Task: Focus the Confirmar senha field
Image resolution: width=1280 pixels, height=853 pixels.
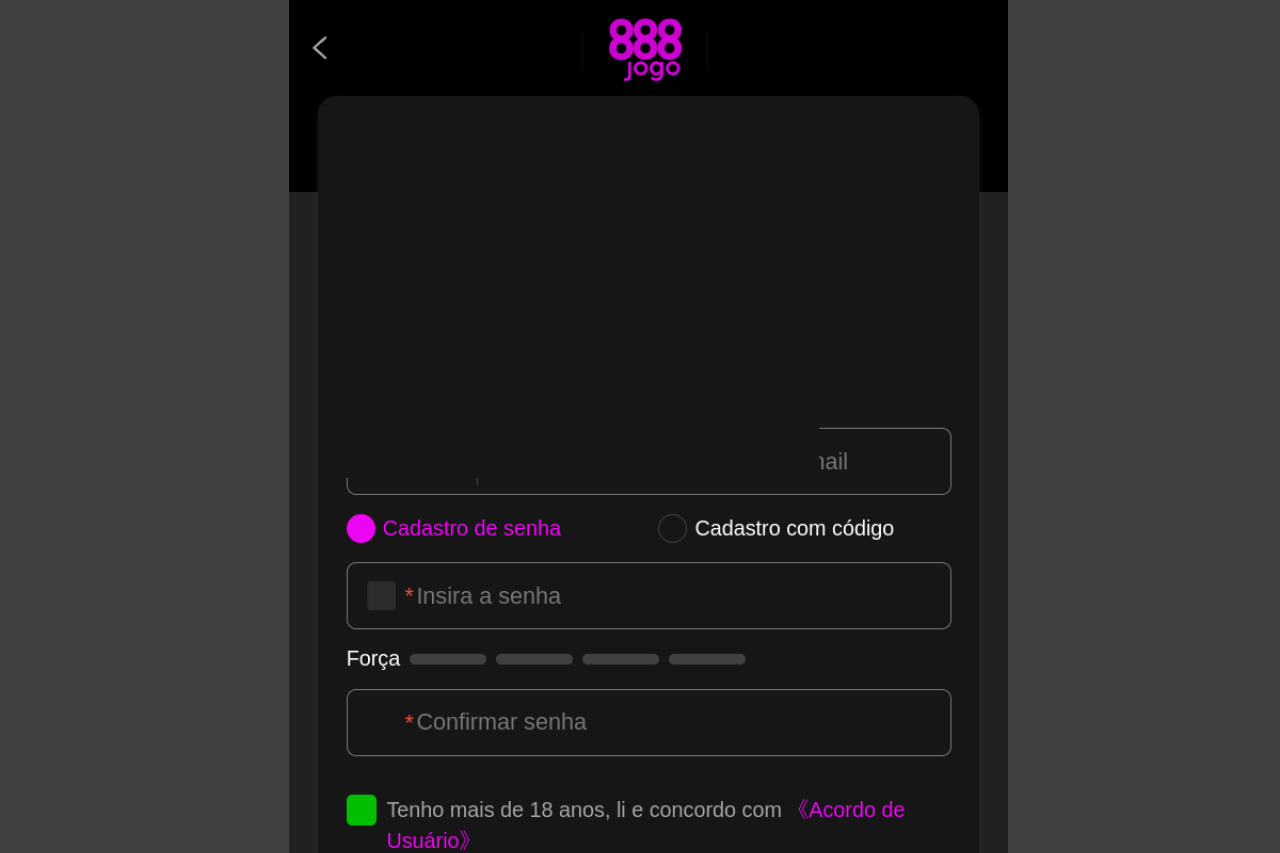Action: pos(660,722)
